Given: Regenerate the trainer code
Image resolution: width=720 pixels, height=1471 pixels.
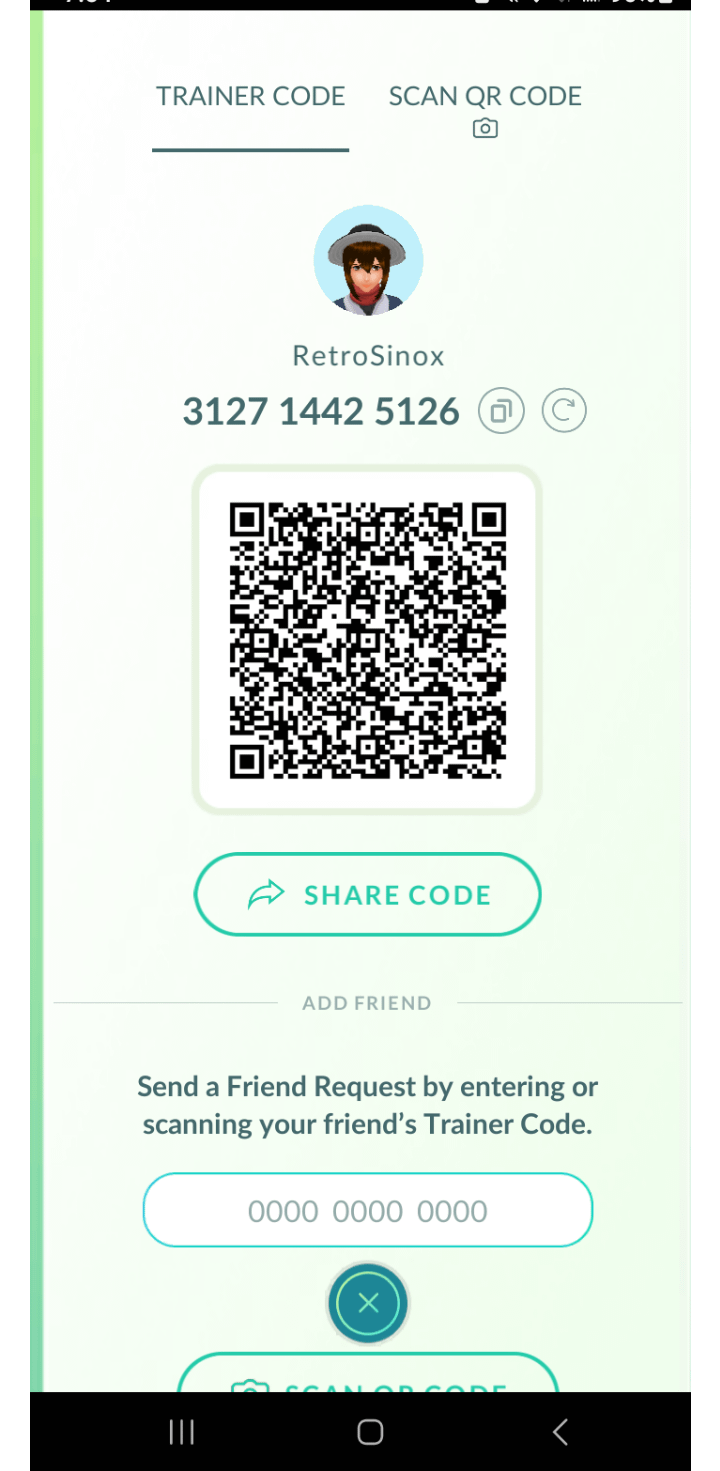Looking at the screenshot, I should click(x=564, y=411).
